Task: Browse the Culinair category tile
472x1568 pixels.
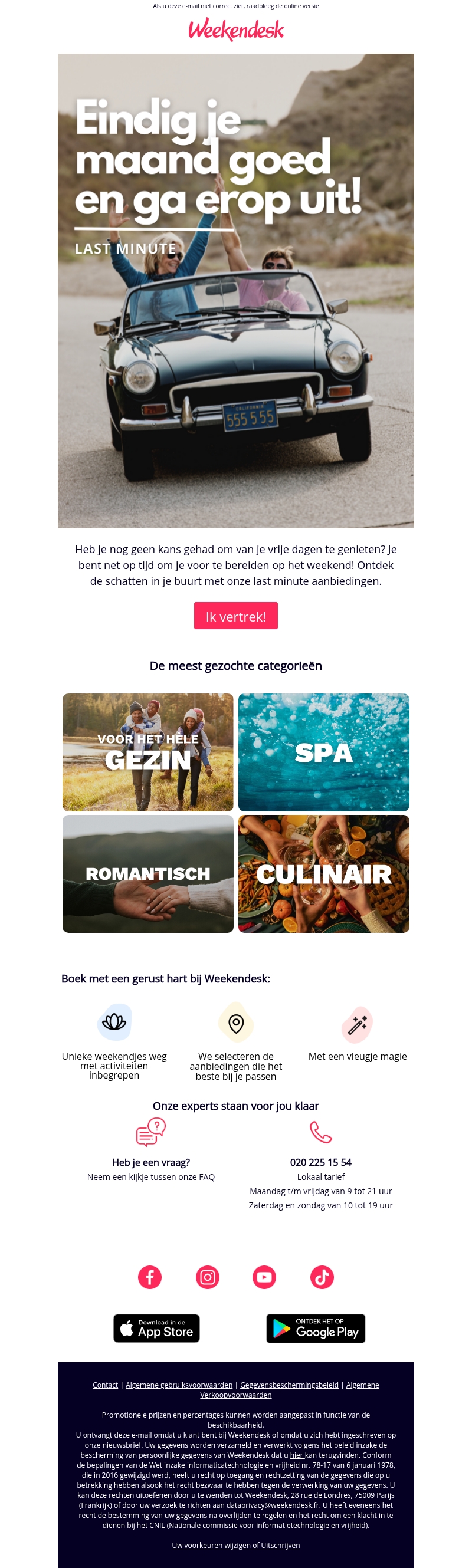Action: pyautogui.click(x=323, y=873)
